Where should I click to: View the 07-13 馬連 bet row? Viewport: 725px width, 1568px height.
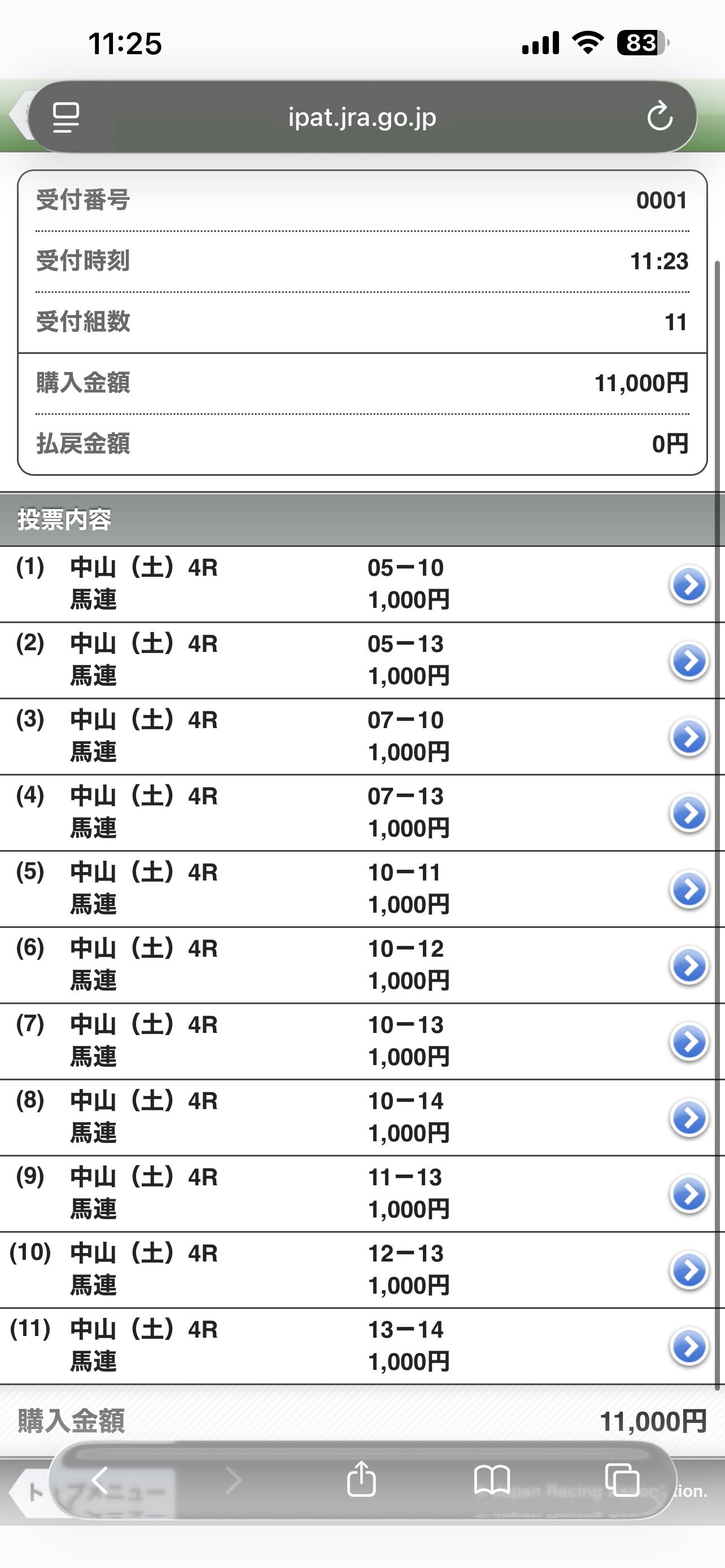[688, 813]
